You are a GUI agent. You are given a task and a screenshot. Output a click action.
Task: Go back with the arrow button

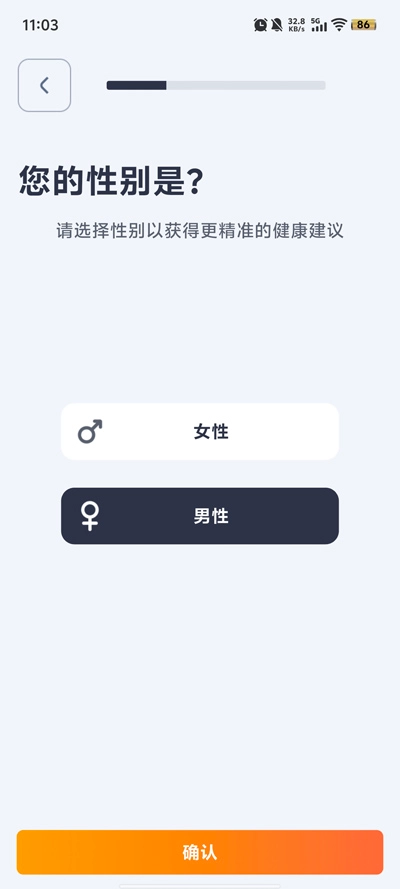[x=44, y=85]
